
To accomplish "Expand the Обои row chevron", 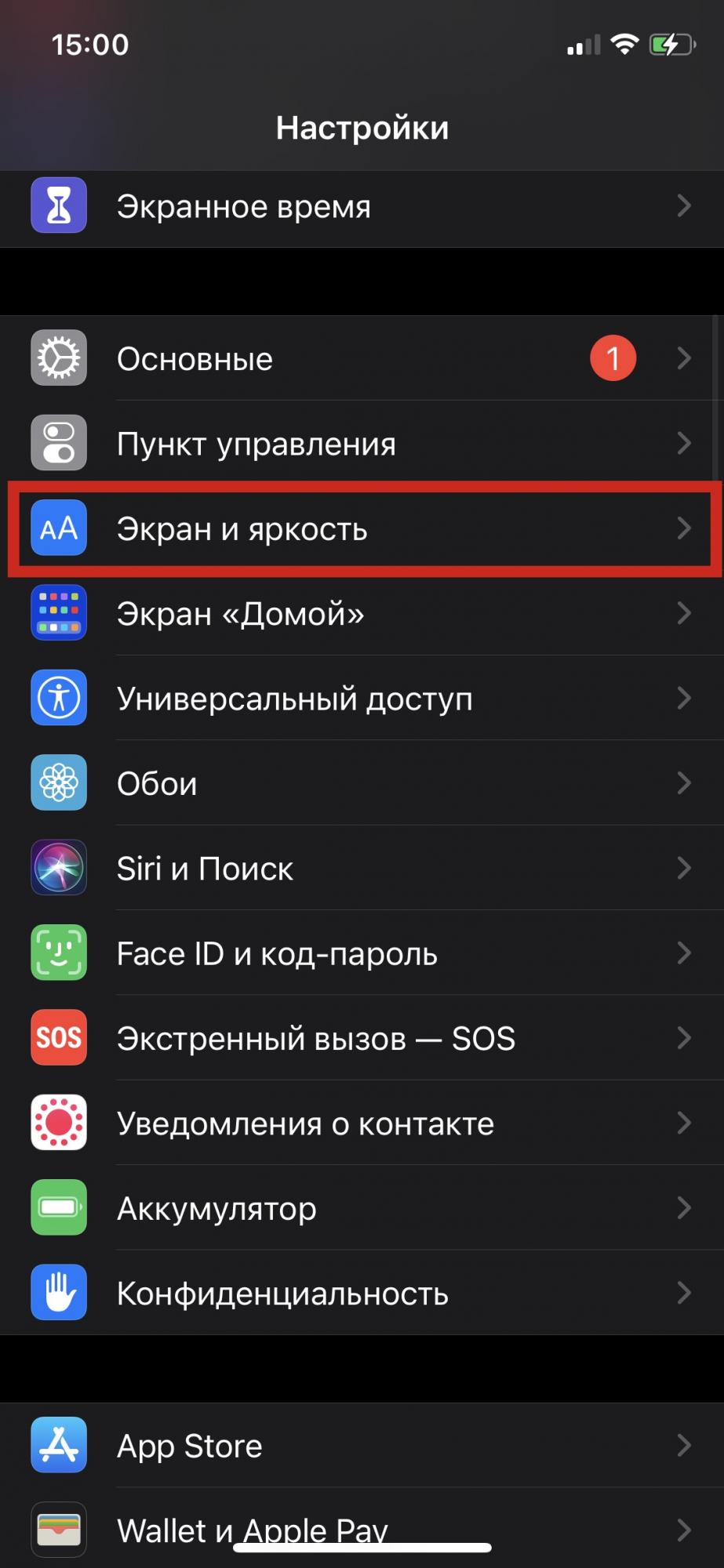I will click(x=682, y=782).
